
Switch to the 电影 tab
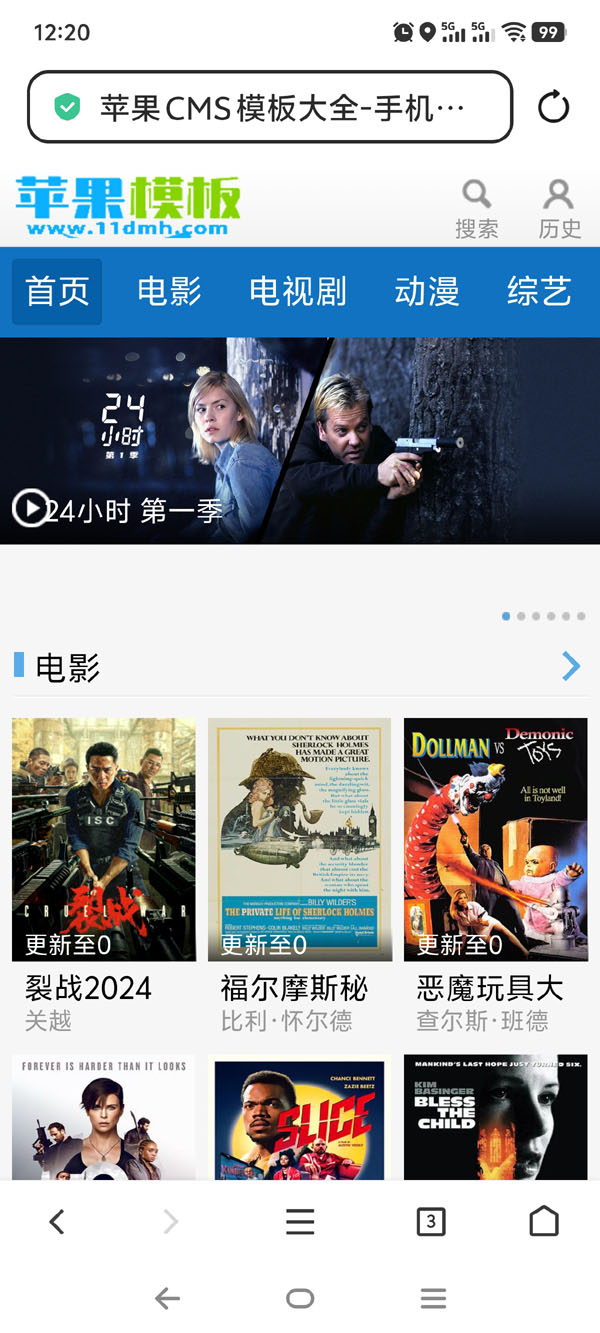[x=169, y=291]
